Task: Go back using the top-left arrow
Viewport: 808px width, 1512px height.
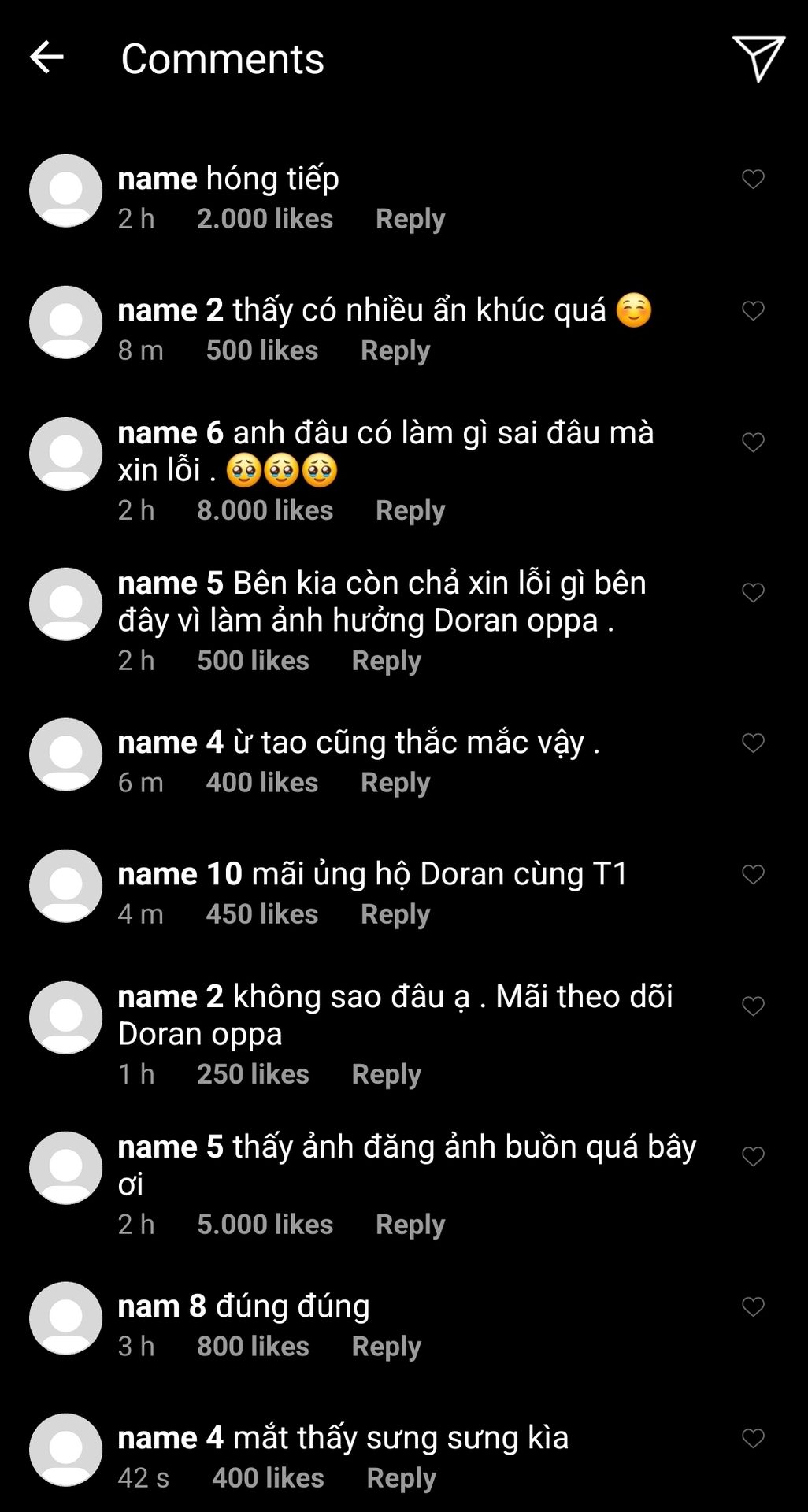Action: [46, 57]
